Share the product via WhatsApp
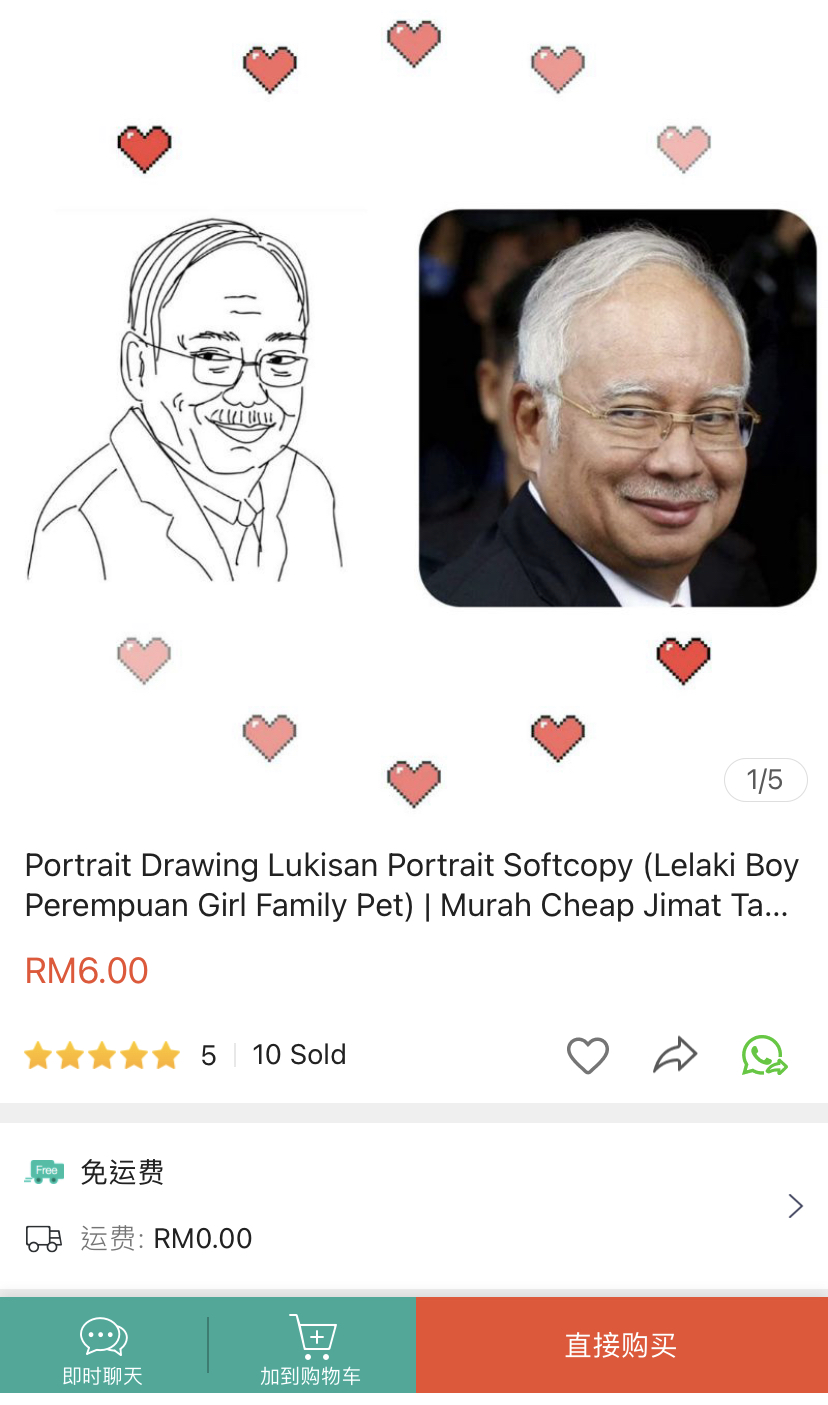Screen dimensions: 828x1405 click(x=764, y=1055)
